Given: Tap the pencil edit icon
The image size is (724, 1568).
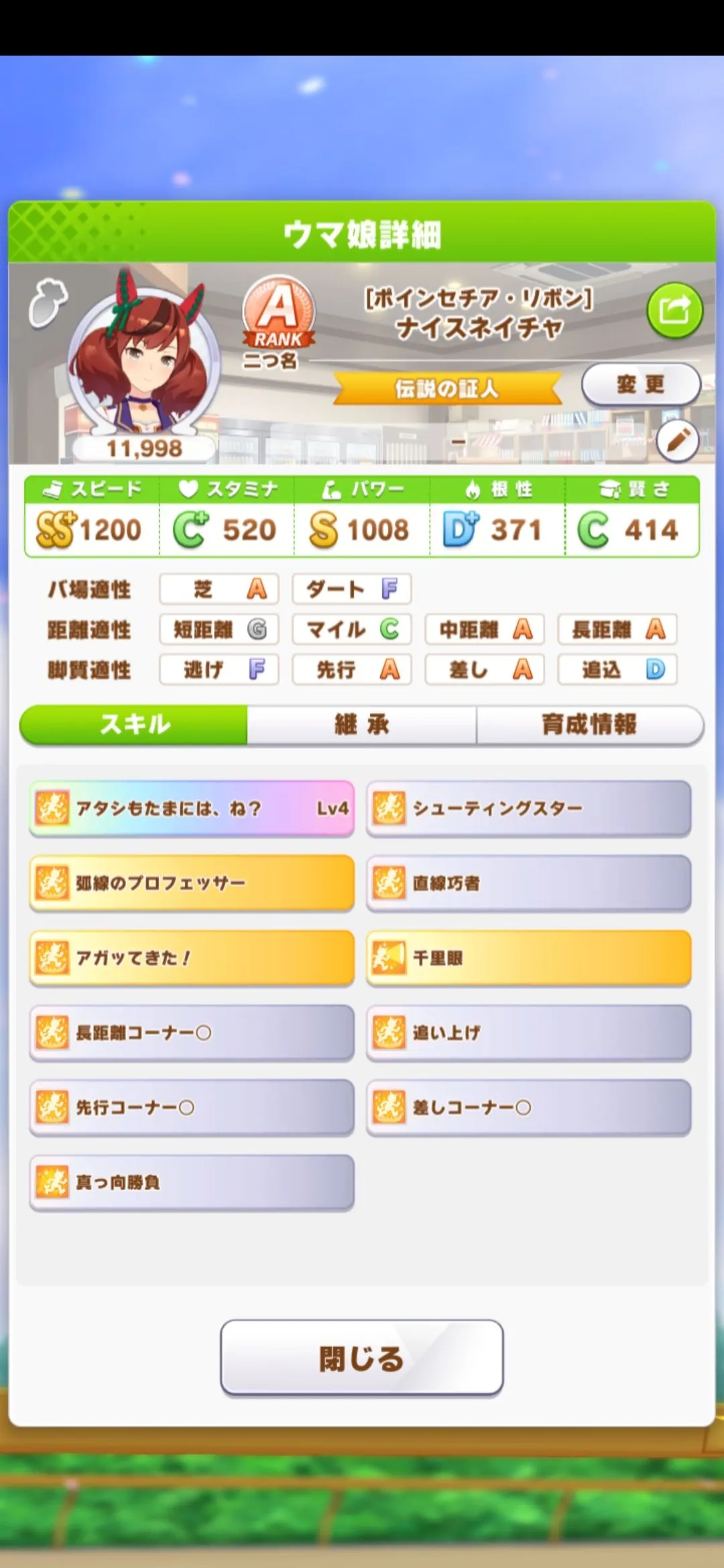Looking at the screenshot, I should [x=677, y=441].
